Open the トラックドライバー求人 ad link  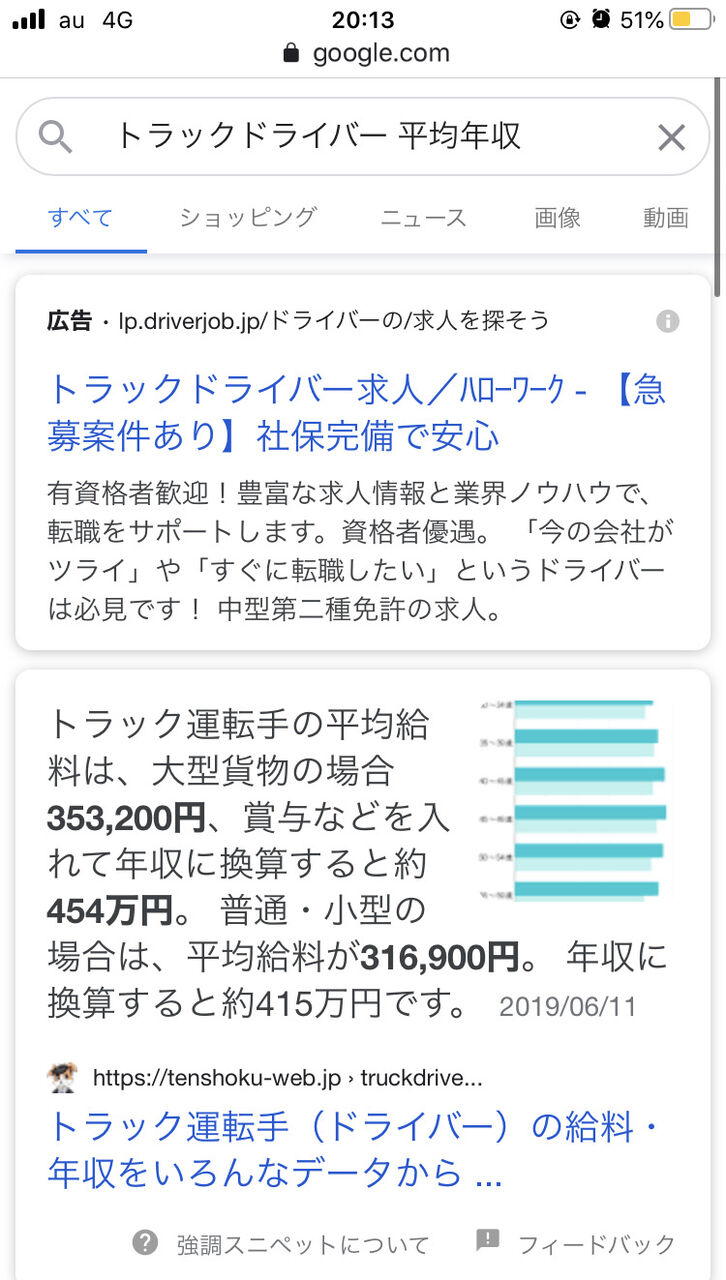356,412
